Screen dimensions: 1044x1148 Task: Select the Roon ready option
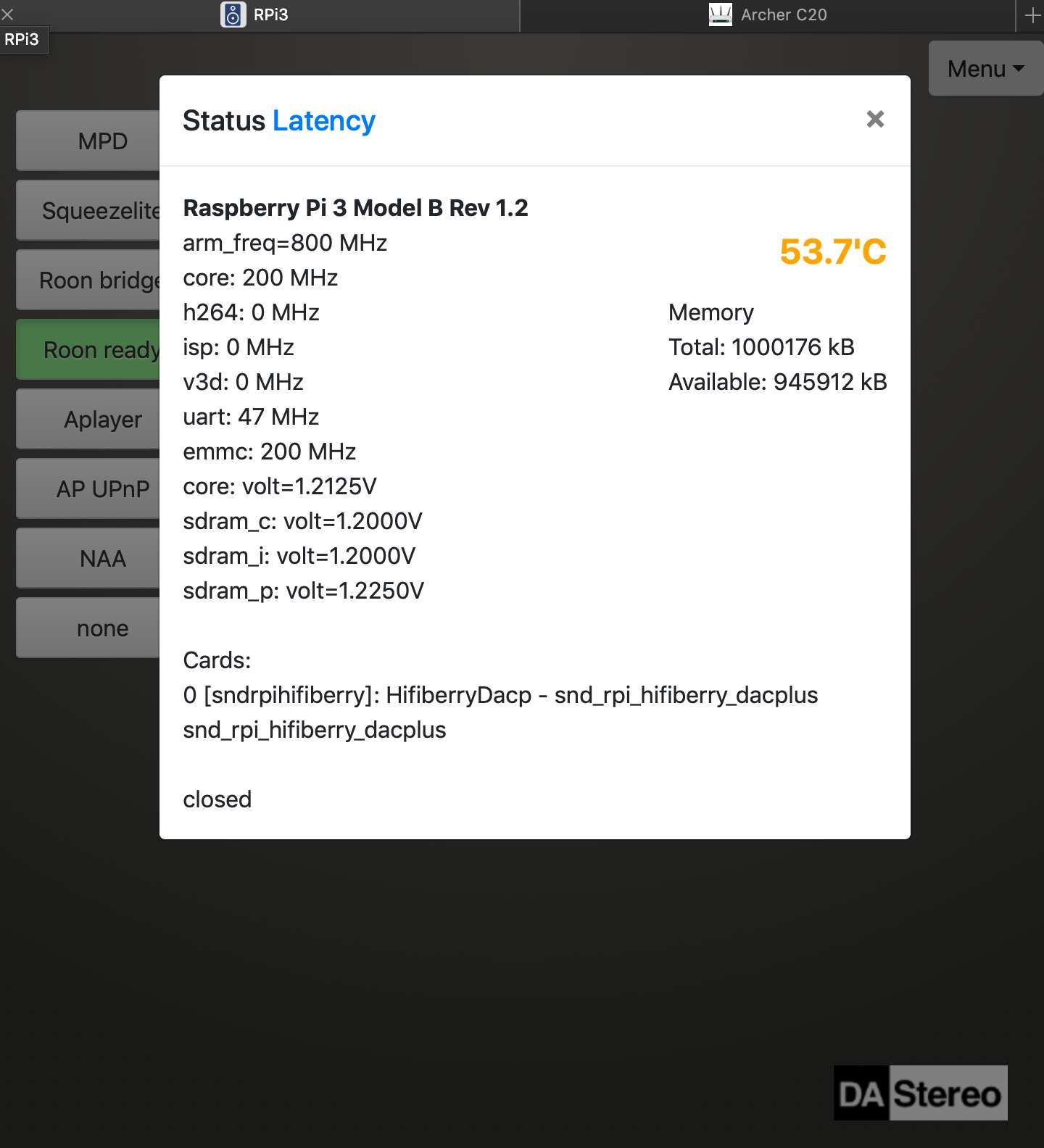tap(88, 350)
